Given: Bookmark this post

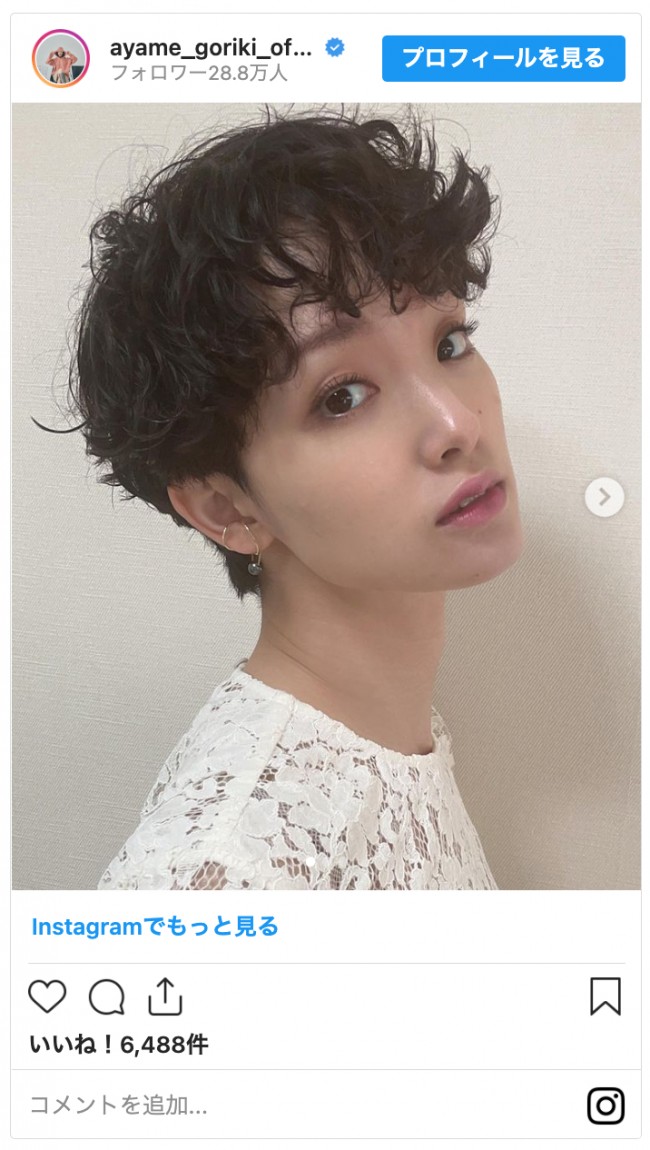Looking at the screenshot, I should coord(605,996).
